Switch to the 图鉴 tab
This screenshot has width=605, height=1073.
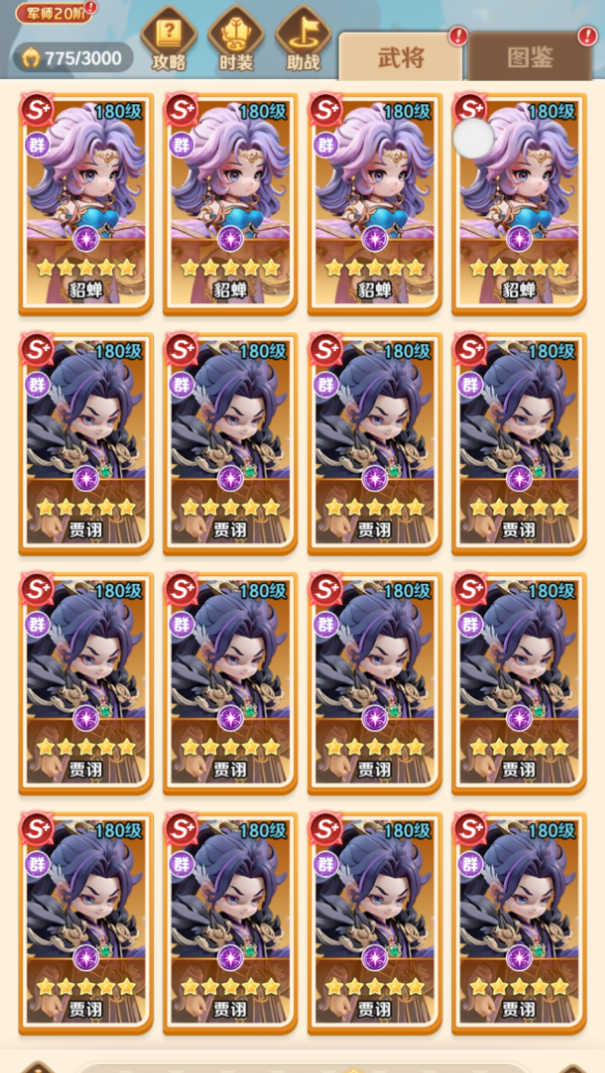point(529,57)
